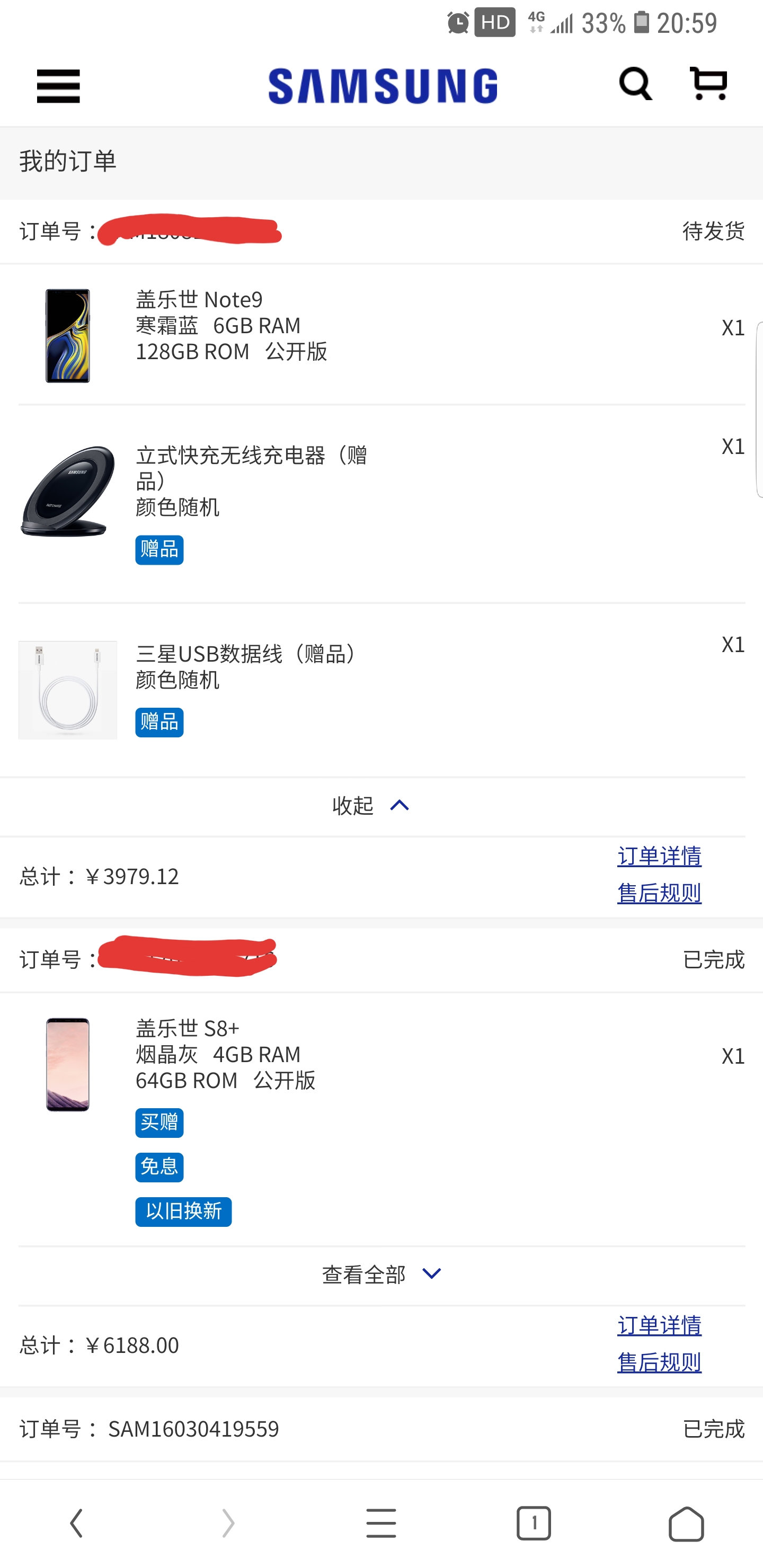The height and width of the screenshot is (1568, 763).
Task: Go to the browser home page
Action: pos(686,1523)
